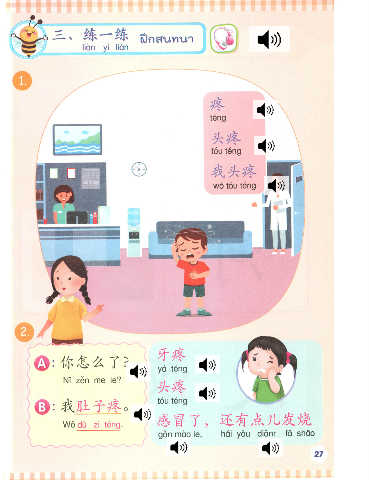Play the audio for the 练一练 heading
The width and height of the screenshot is (370, 480).
(x=269, y=40)
